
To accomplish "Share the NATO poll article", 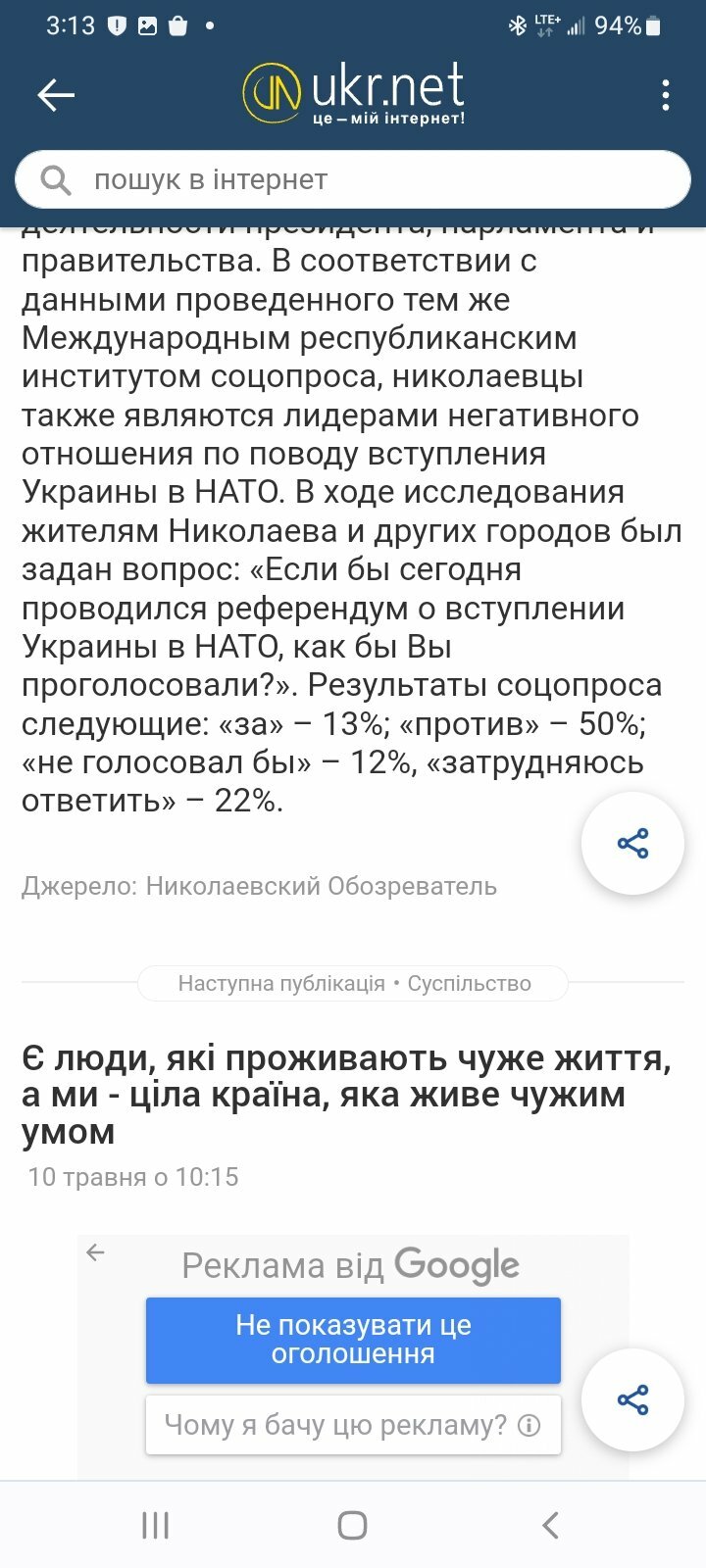I will click(x=632, y=843).
